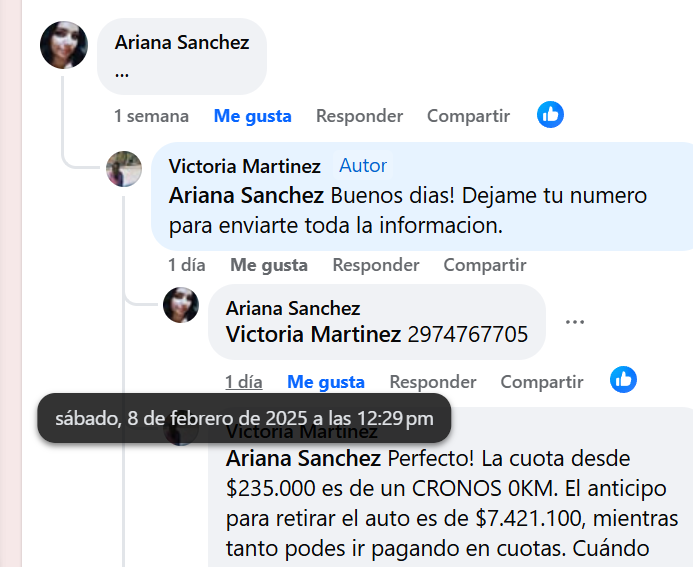
Task: Like Ariana Sanchez's first comment
Action: [x=252, y=116]
